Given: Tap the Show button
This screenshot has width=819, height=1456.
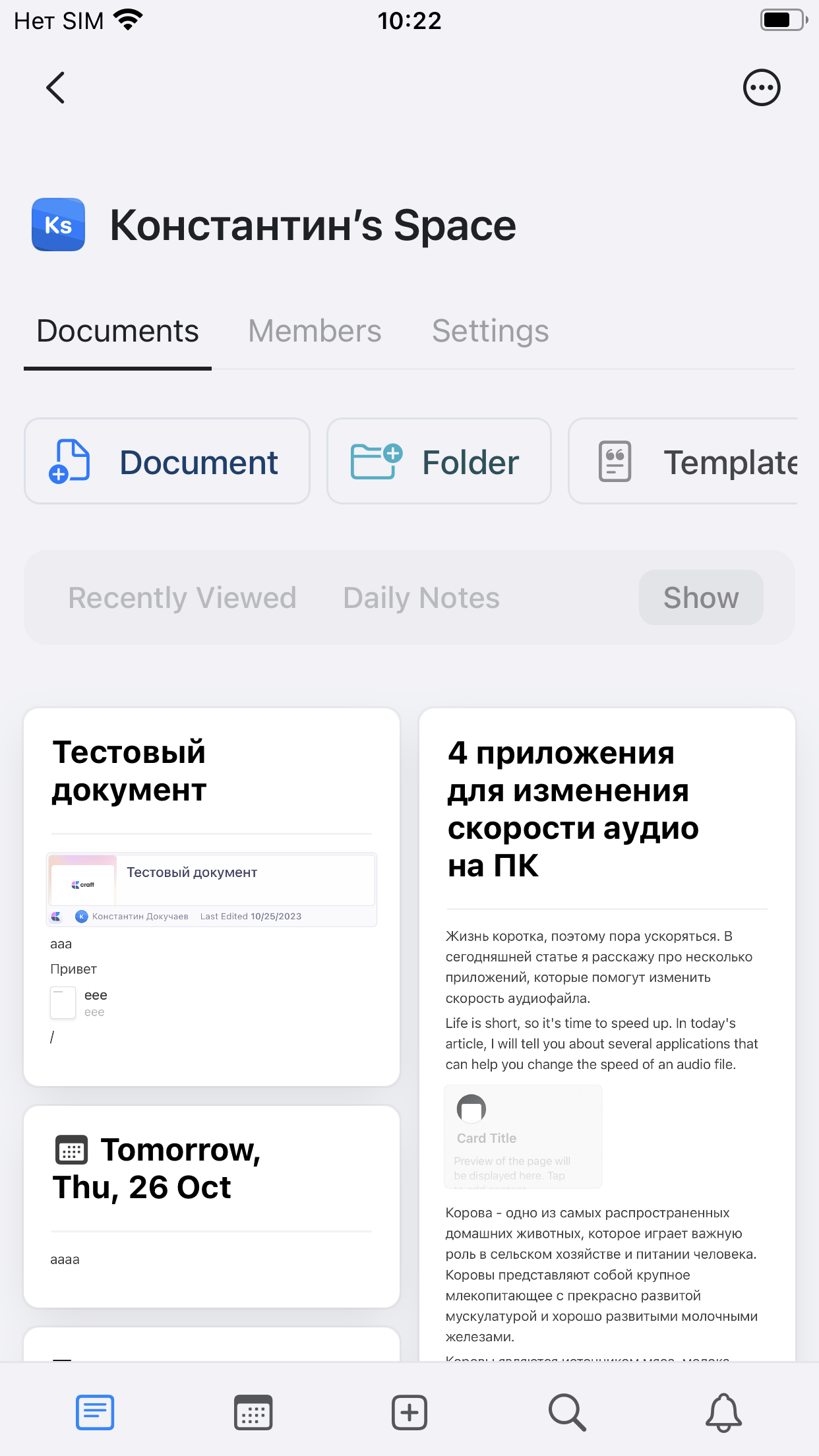Looking at the screenshot, I should (x=700, y=597).
